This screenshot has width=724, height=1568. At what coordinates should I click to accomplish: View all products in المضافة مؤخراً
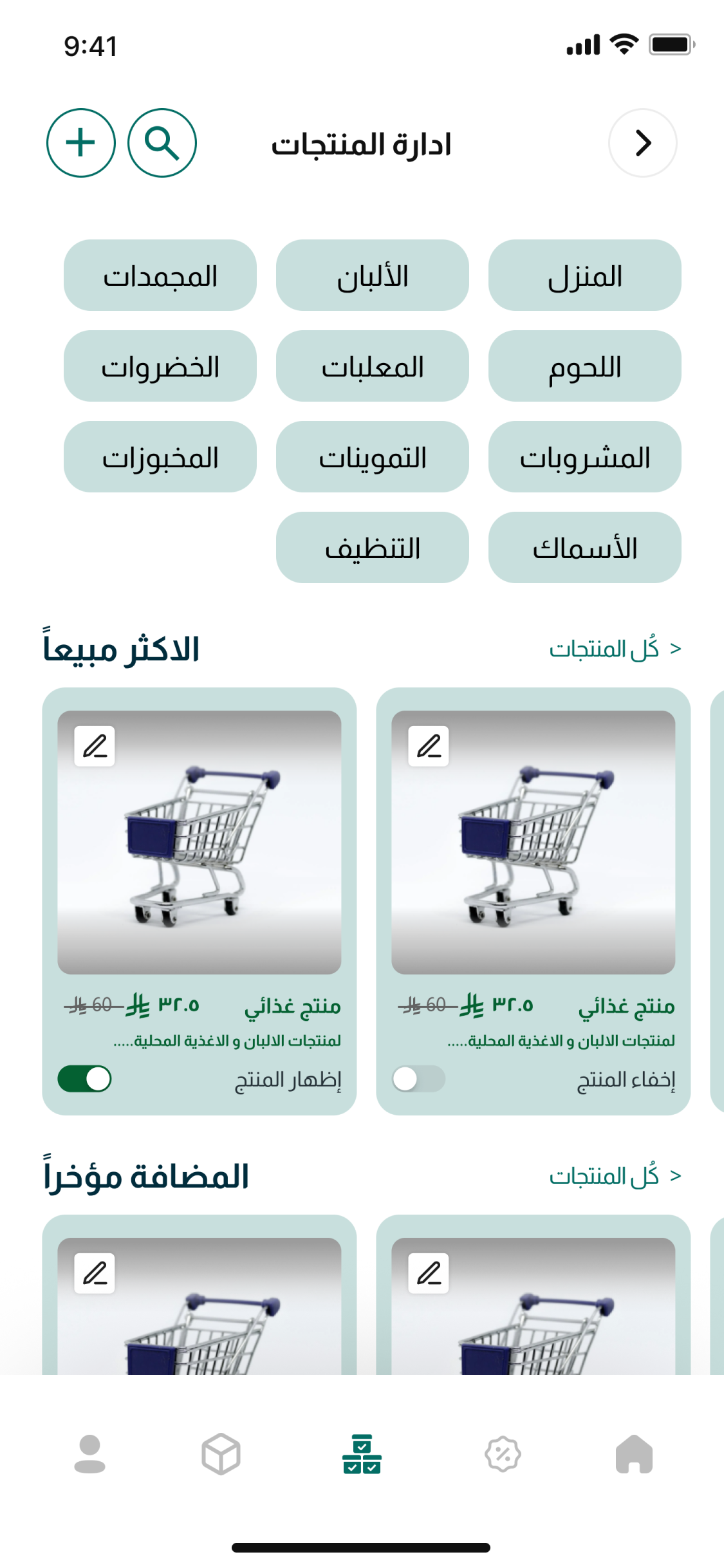tap(615, 1176)
